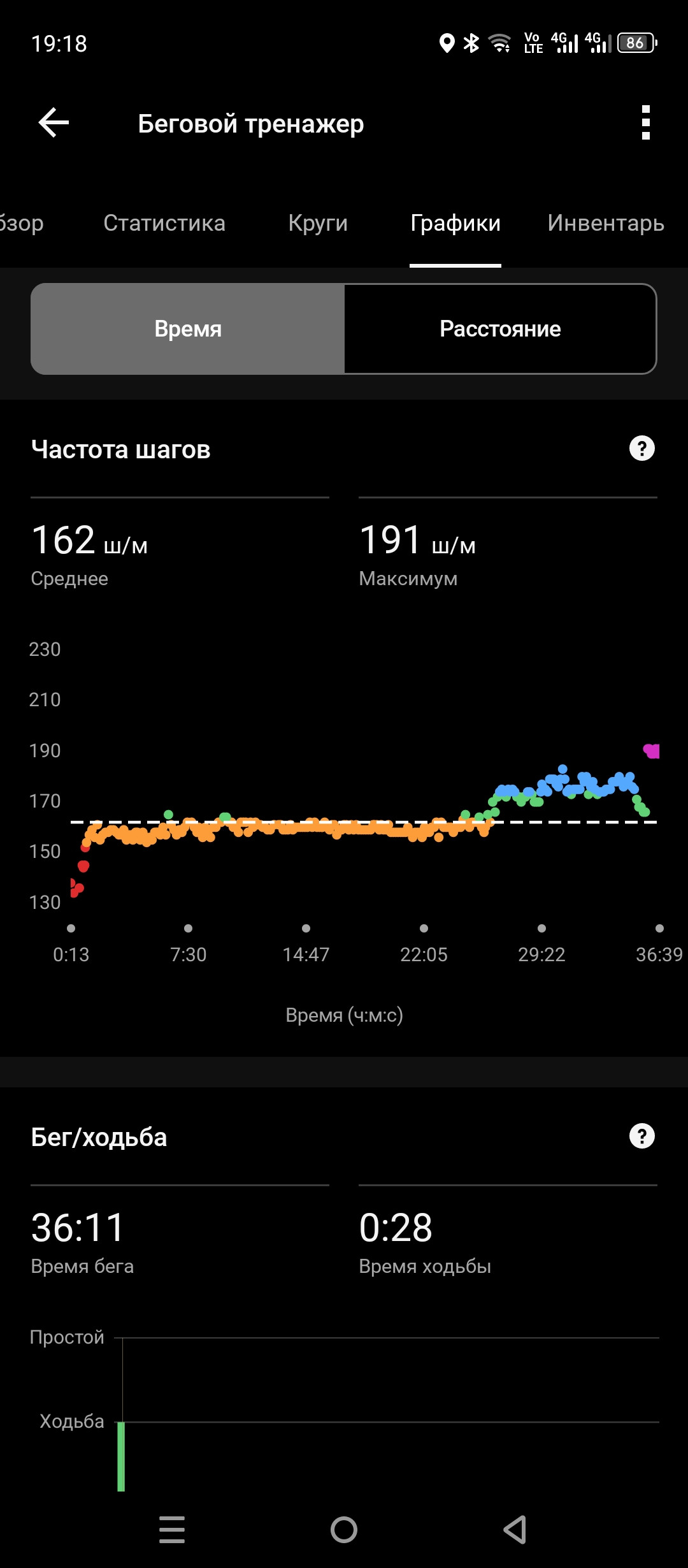This screenshot has width=688, height=1568.
Task: Open the Инвентарь tab
Action: 606,223
